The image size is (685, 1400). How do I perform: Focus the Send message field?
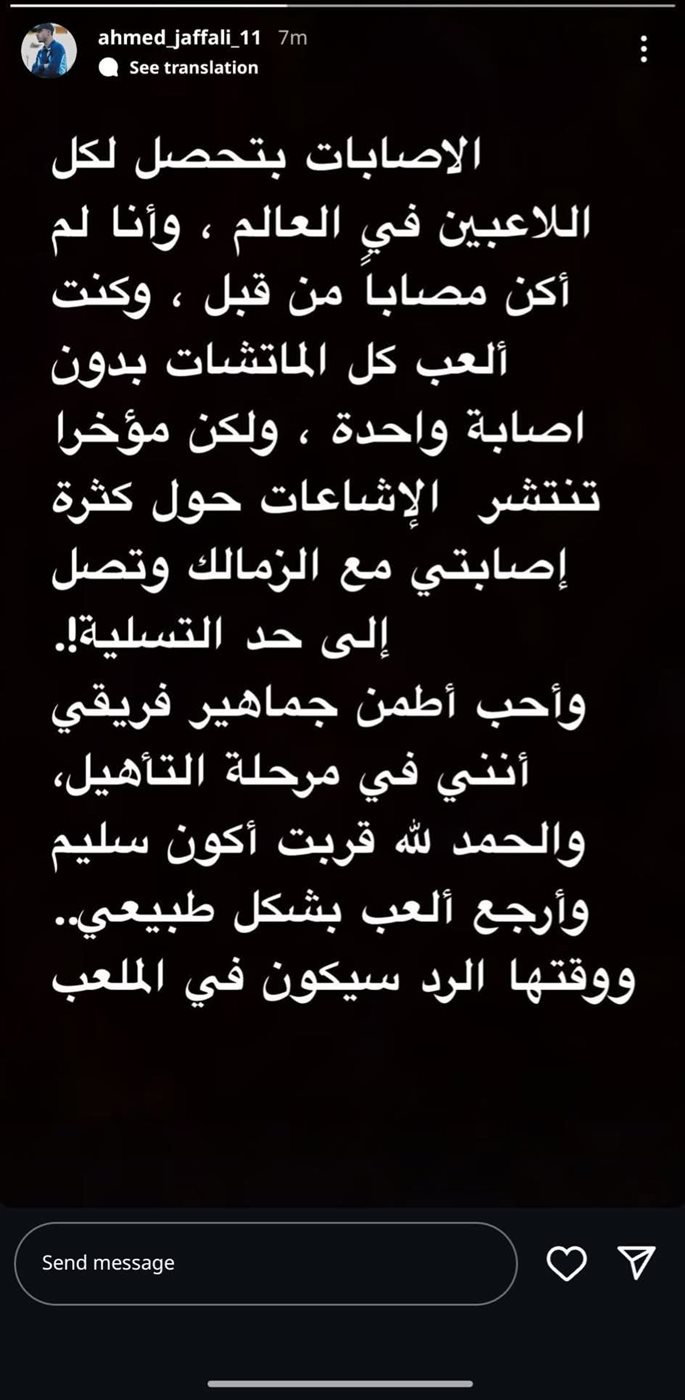[265, 1263]
